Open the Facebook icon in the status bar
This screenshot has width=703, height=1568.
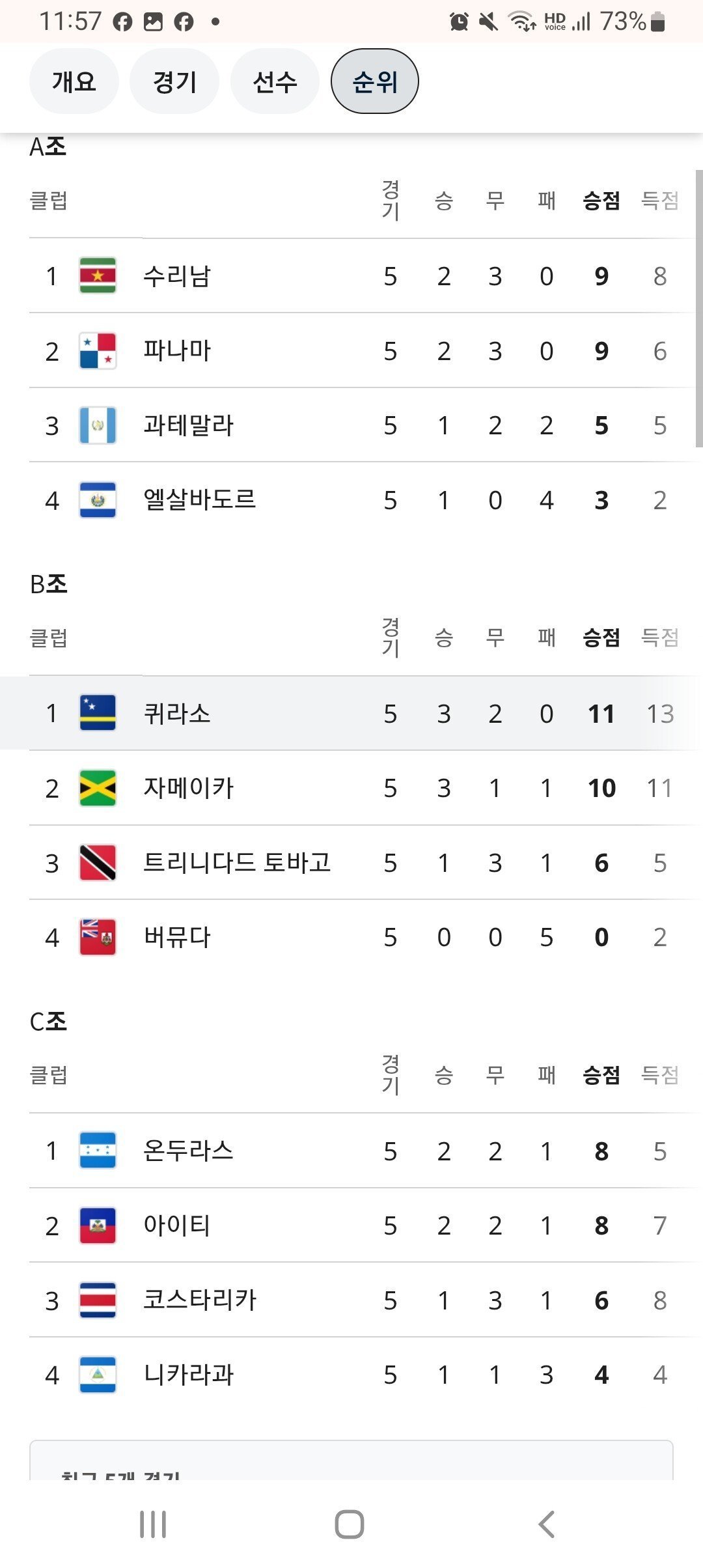[x=123, y=20]
